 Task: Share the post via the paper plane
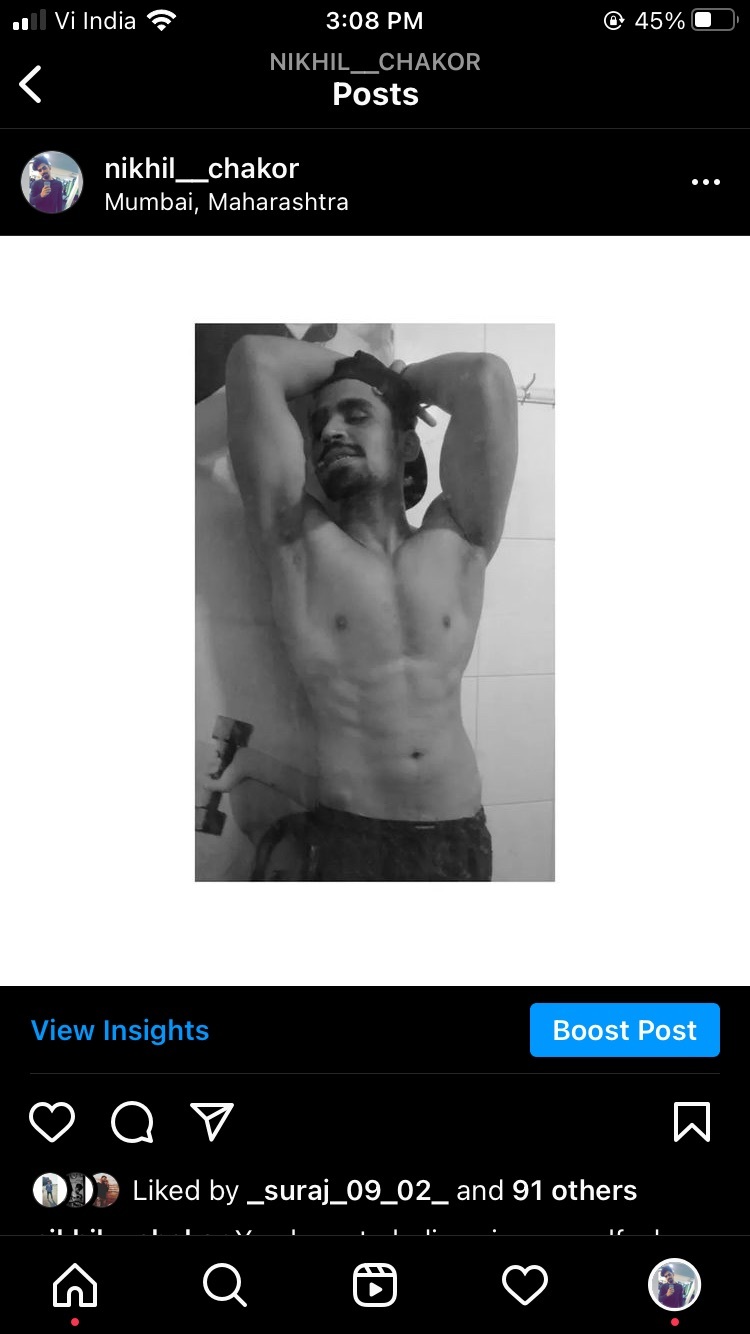pos(212,1122)
